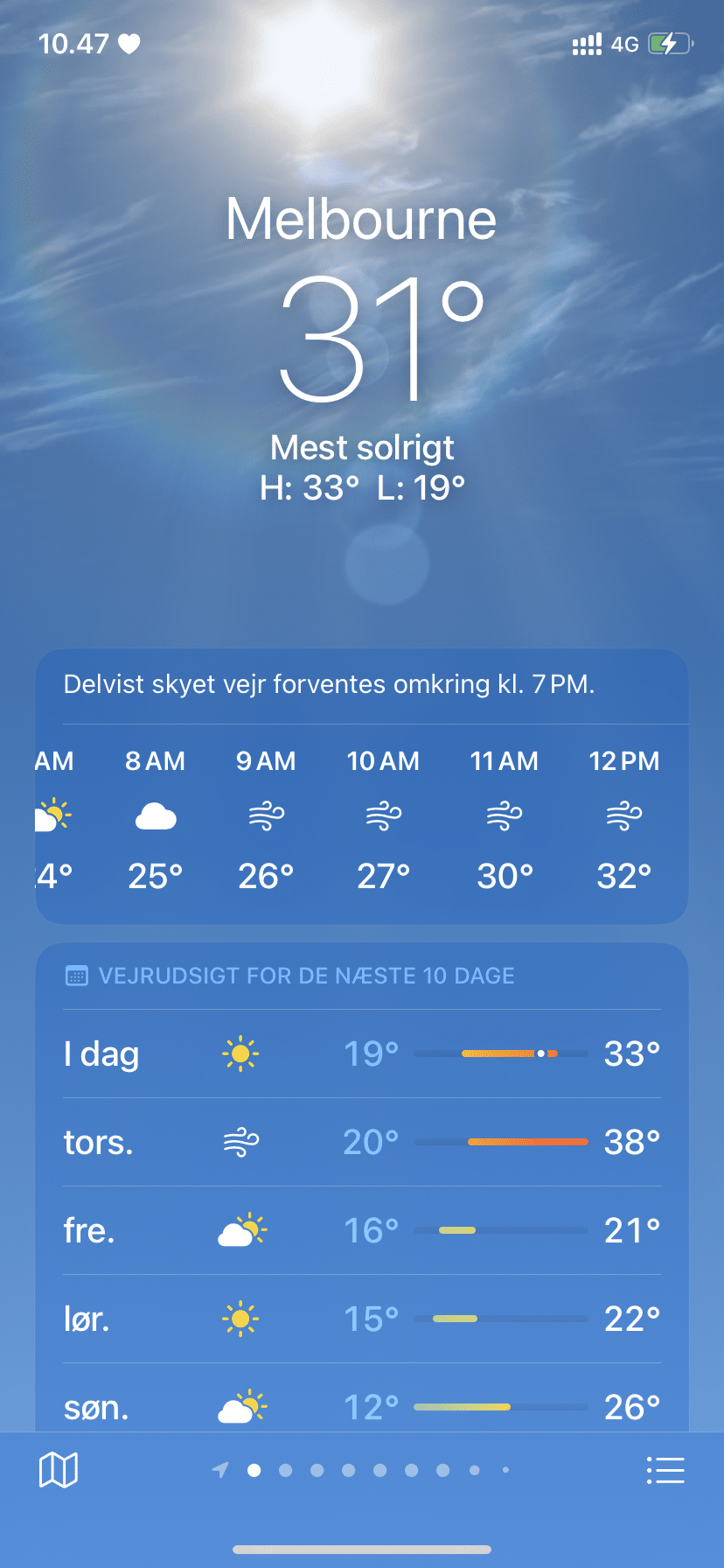Open Saturday's forecast row "lør."
Screen dimensions: 724x1568
[362, 1319]
